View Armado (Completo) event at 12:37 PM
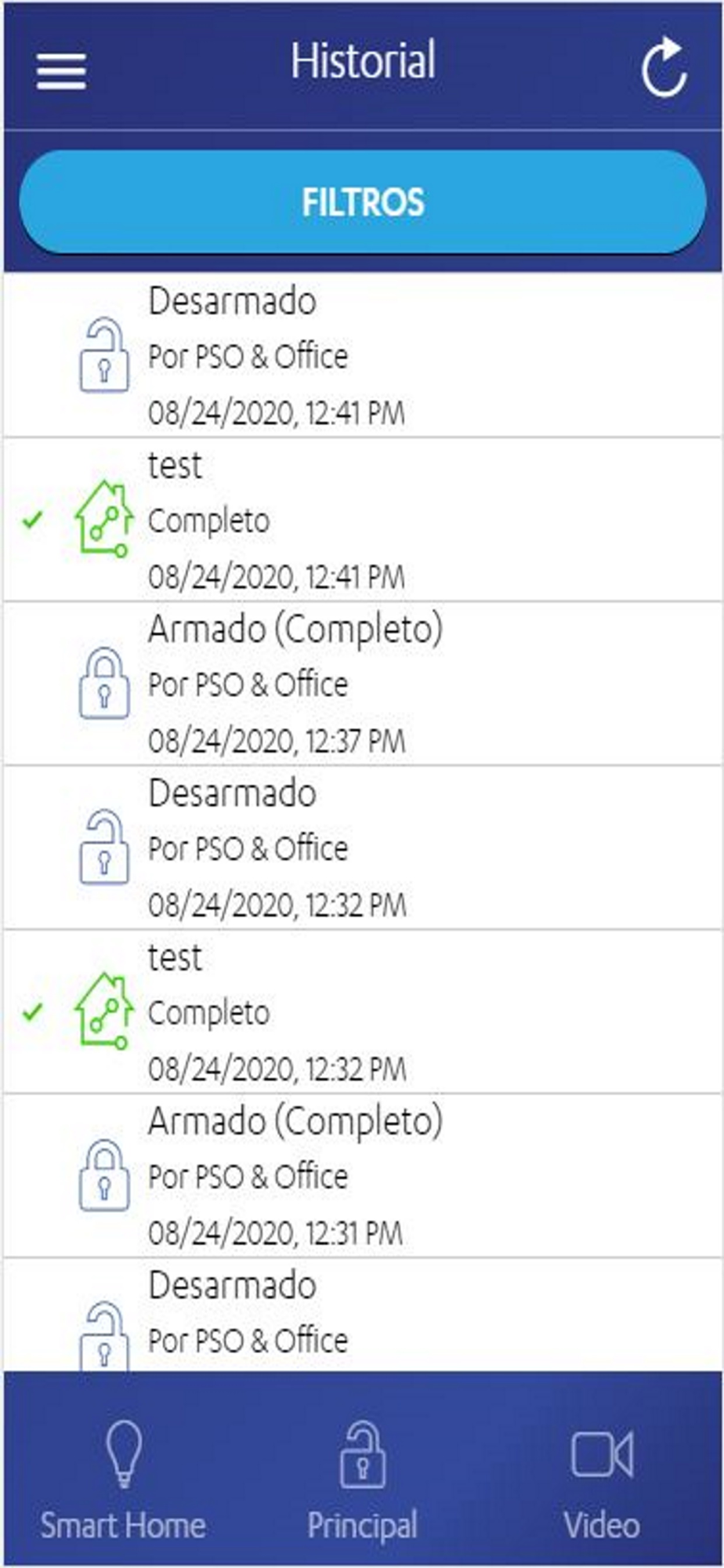 tap(362, 684)
